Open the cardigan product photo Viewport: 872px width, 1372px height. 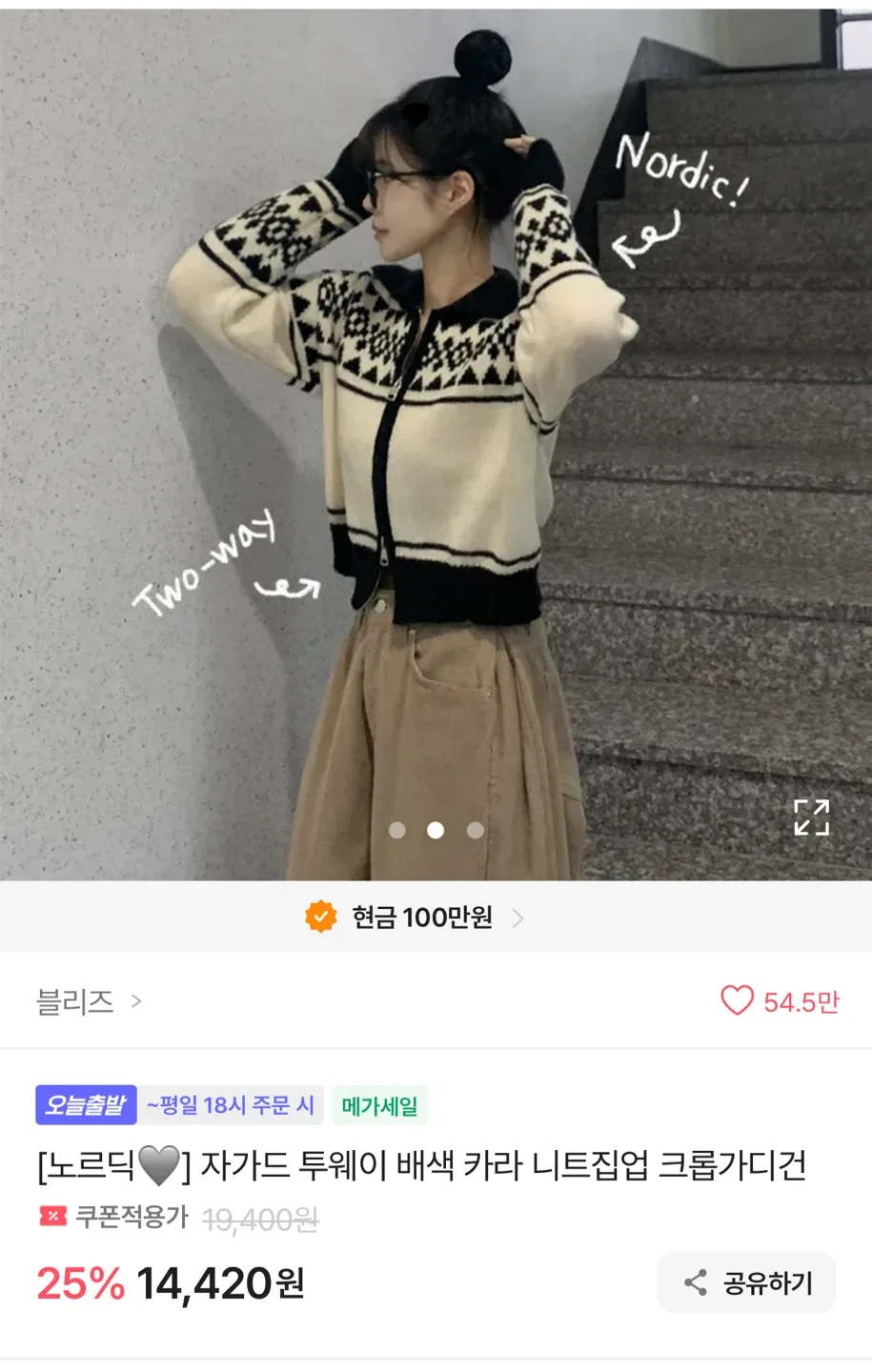click(x=436, y=438)
